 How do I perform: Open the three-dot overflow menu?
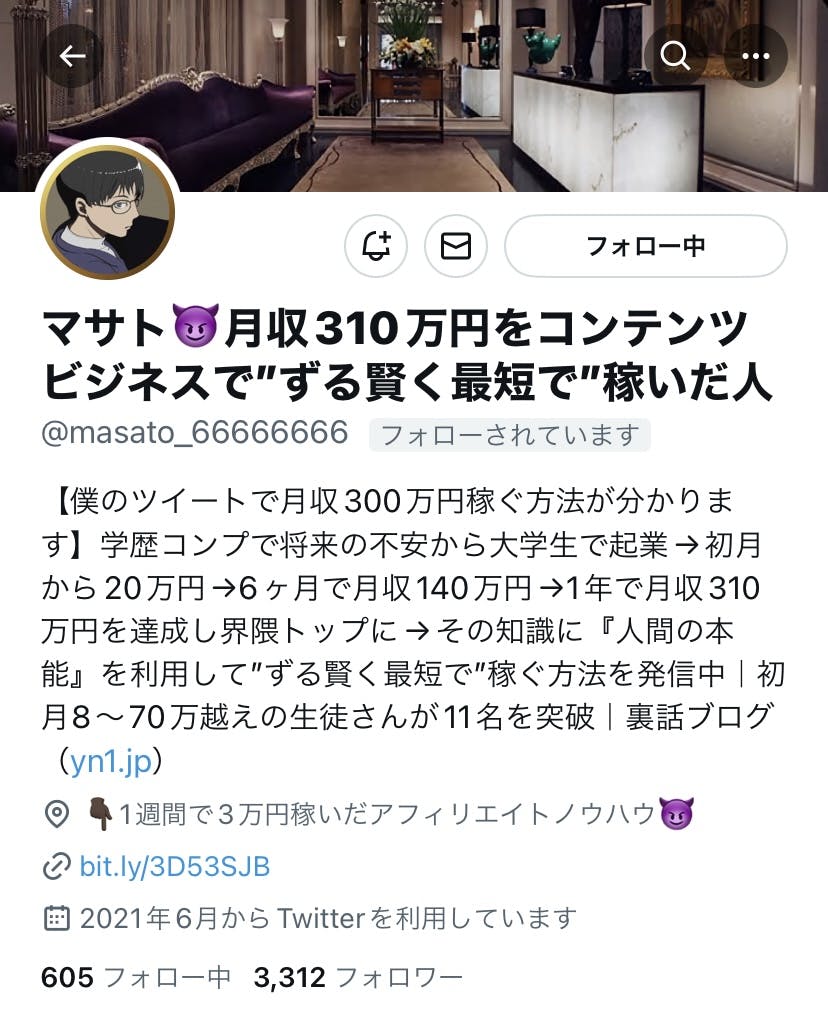[755, 56]
